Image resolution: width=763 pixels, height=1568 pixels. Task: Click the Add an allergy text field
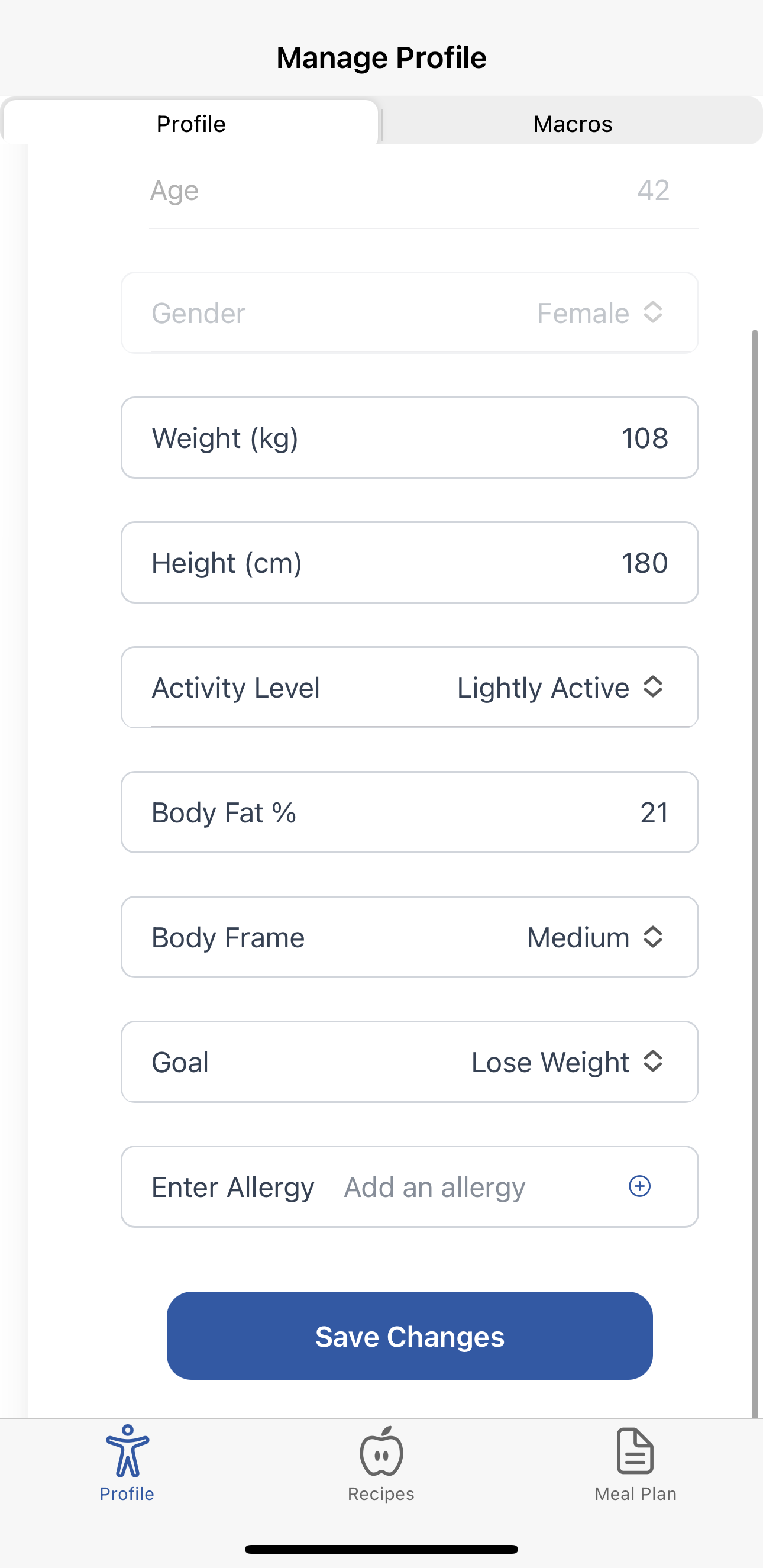(x=434, y=1186)
